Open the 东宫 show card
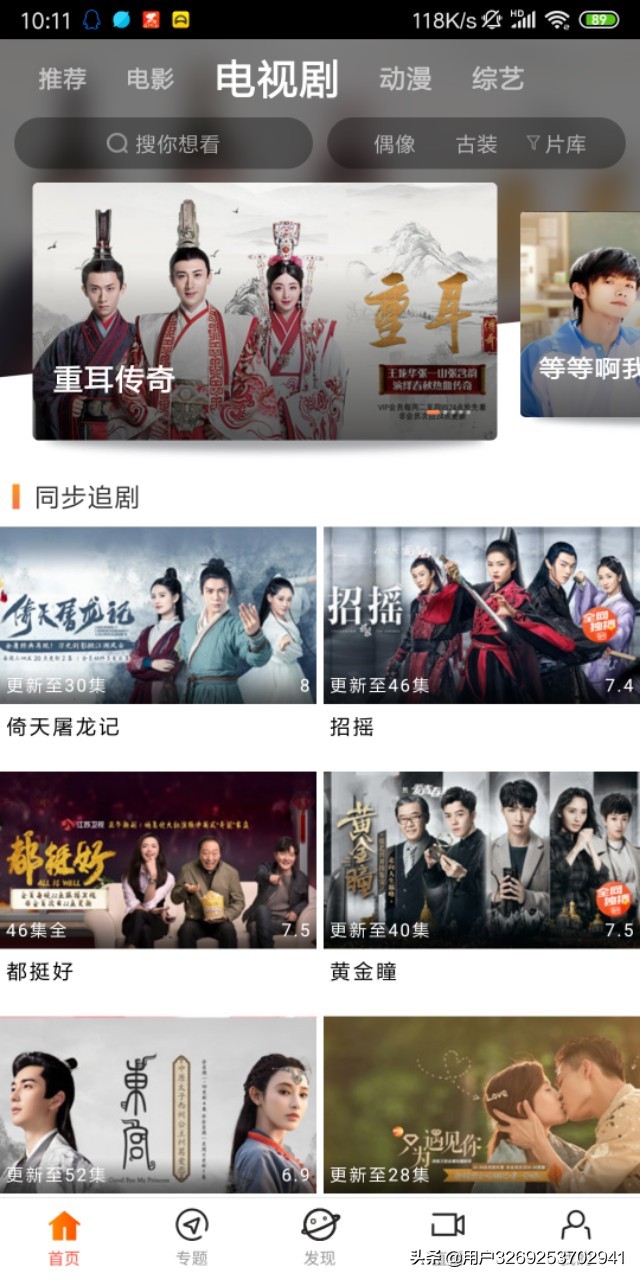Screen dimensions: 640x1280 (x=158, y=1104)
